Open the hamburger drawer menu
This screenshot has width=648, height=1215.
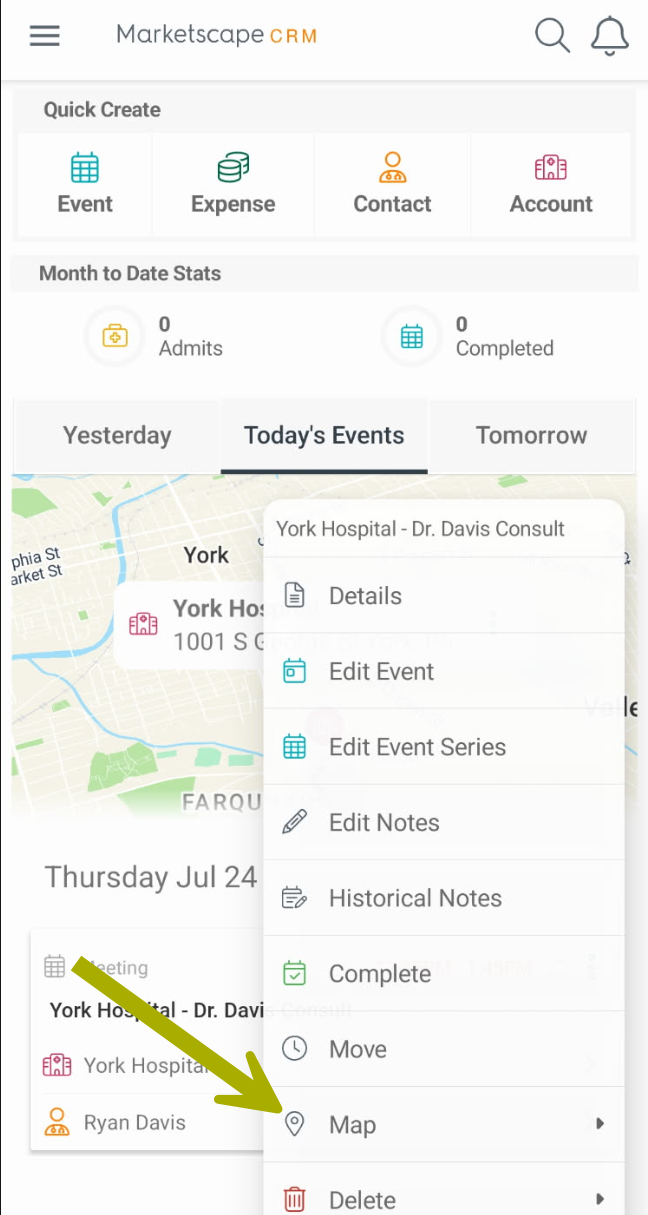(44, 36)
